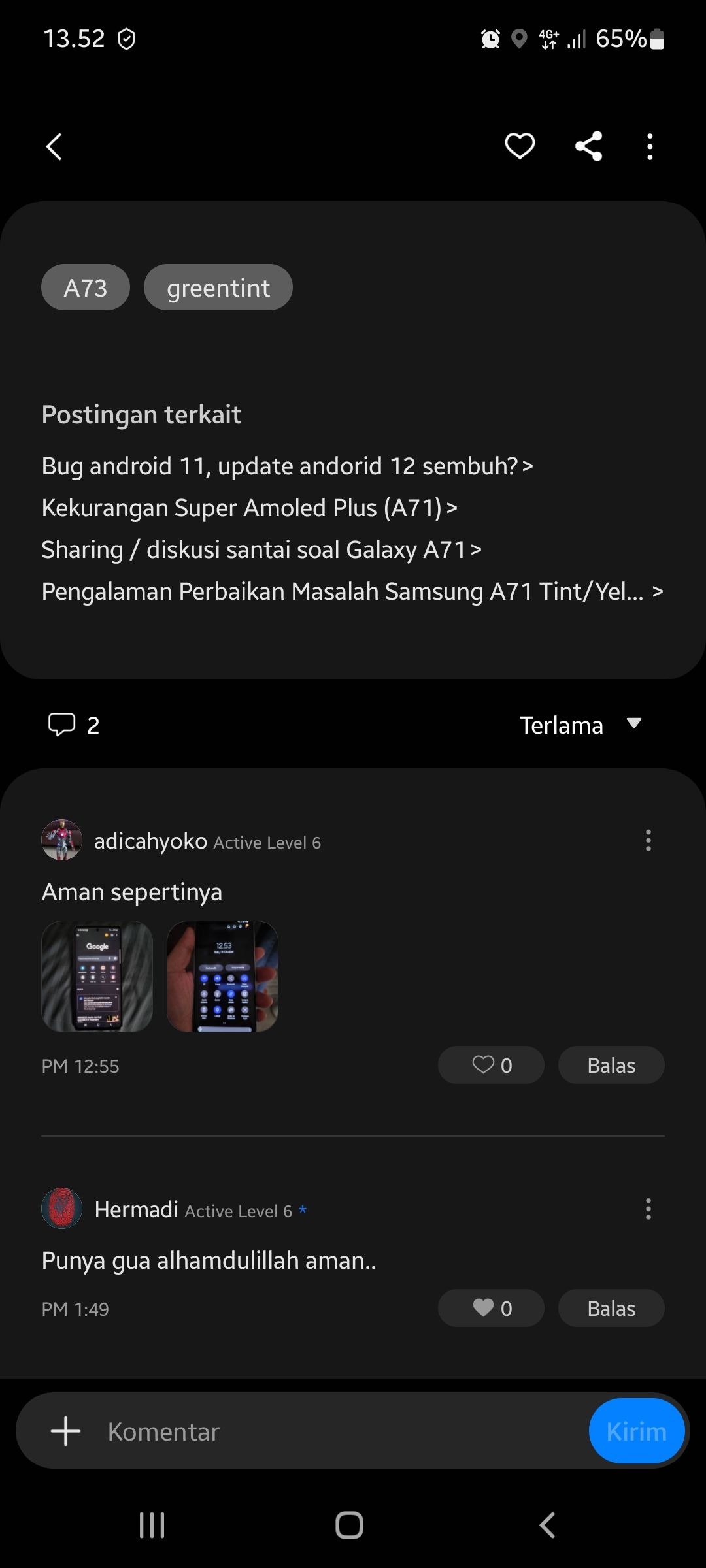Open Kekurangan Super Amoled Plus (A71) post
The image size is (706, 1568).
coord(249,508)
